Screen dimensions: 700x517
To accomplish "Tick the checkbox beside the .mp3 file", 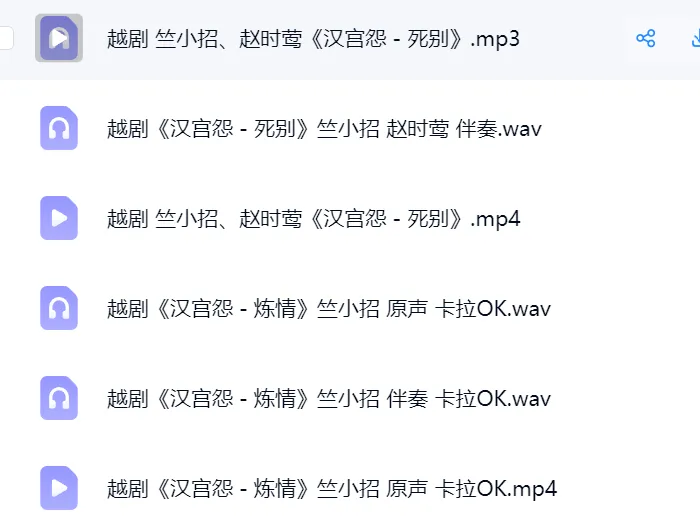I will [6, 38].
